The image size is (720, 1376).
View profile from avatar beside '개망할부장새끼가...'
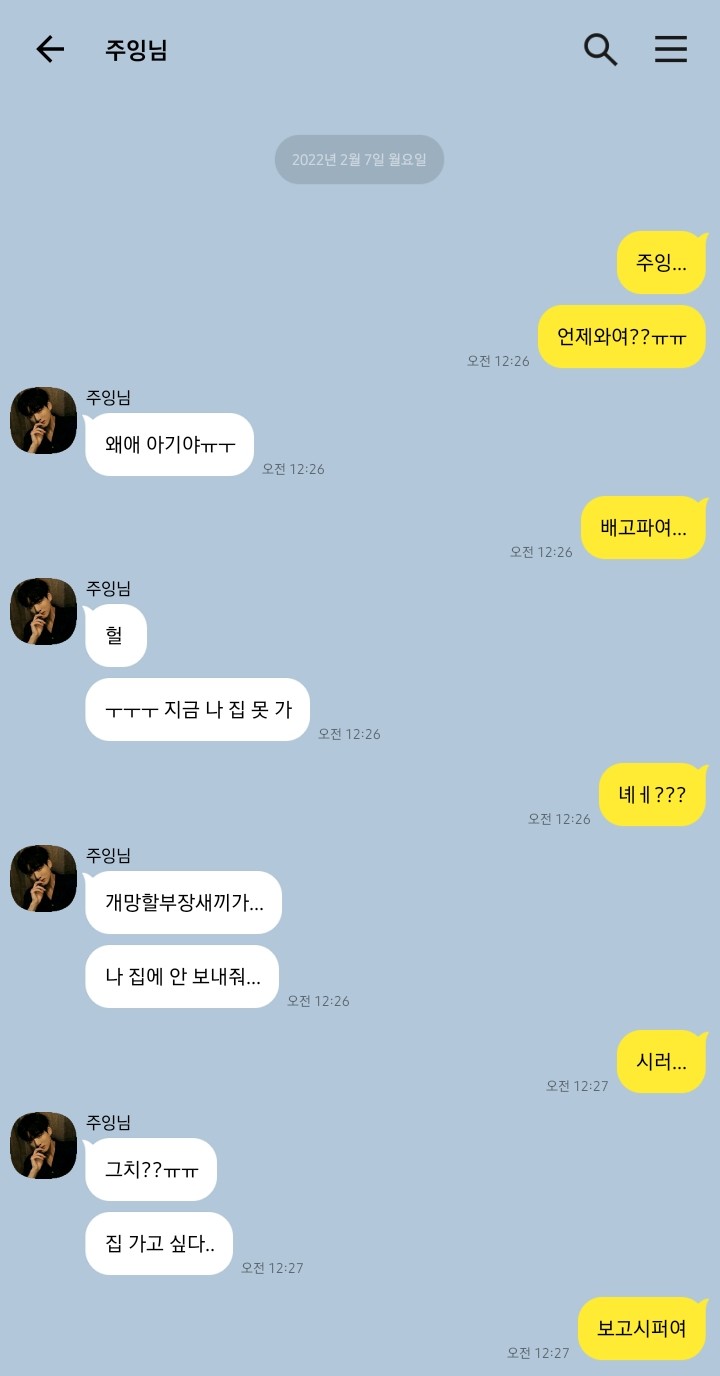tap(44, 878)
